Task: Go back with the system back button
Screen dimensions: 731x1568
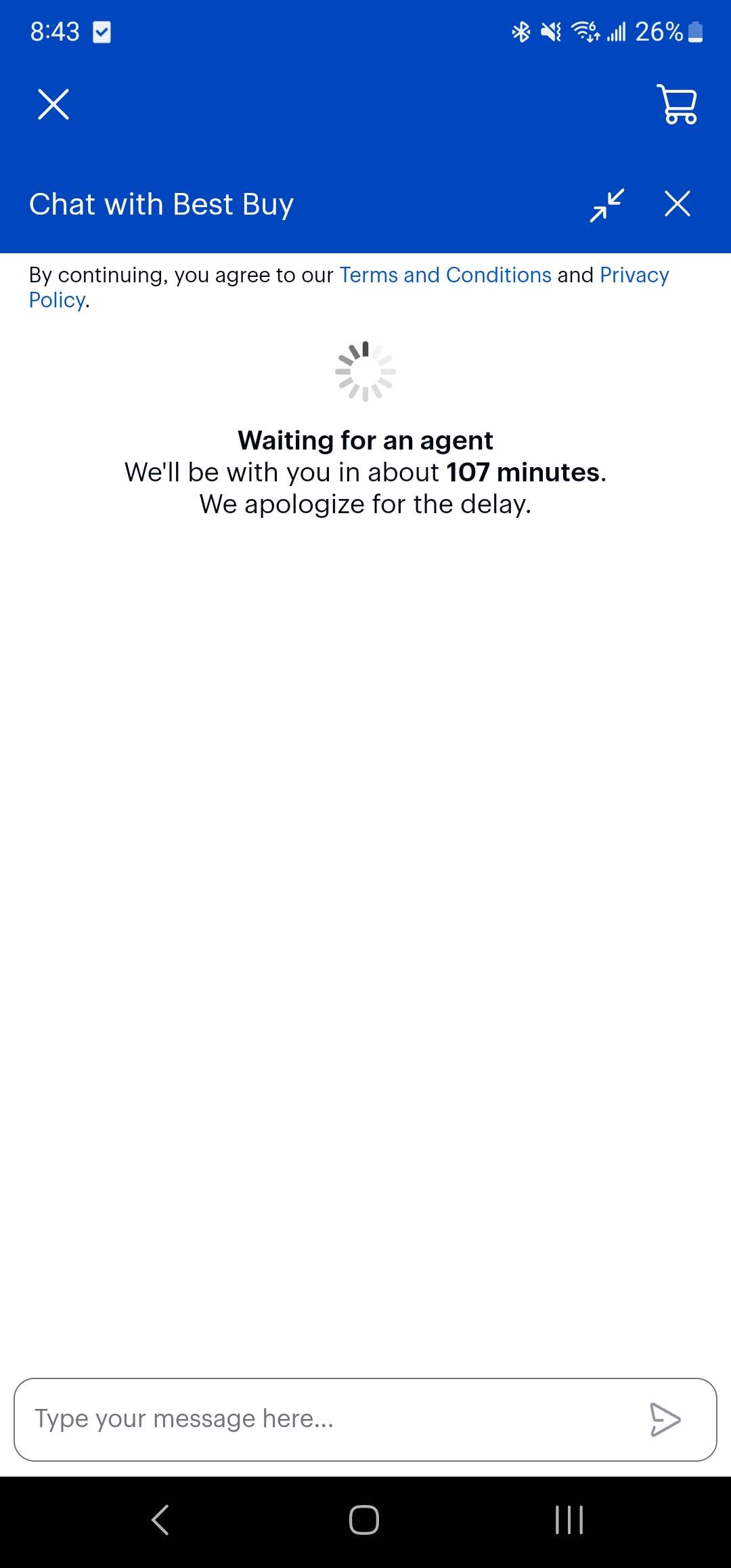Action: point(160,1520)
